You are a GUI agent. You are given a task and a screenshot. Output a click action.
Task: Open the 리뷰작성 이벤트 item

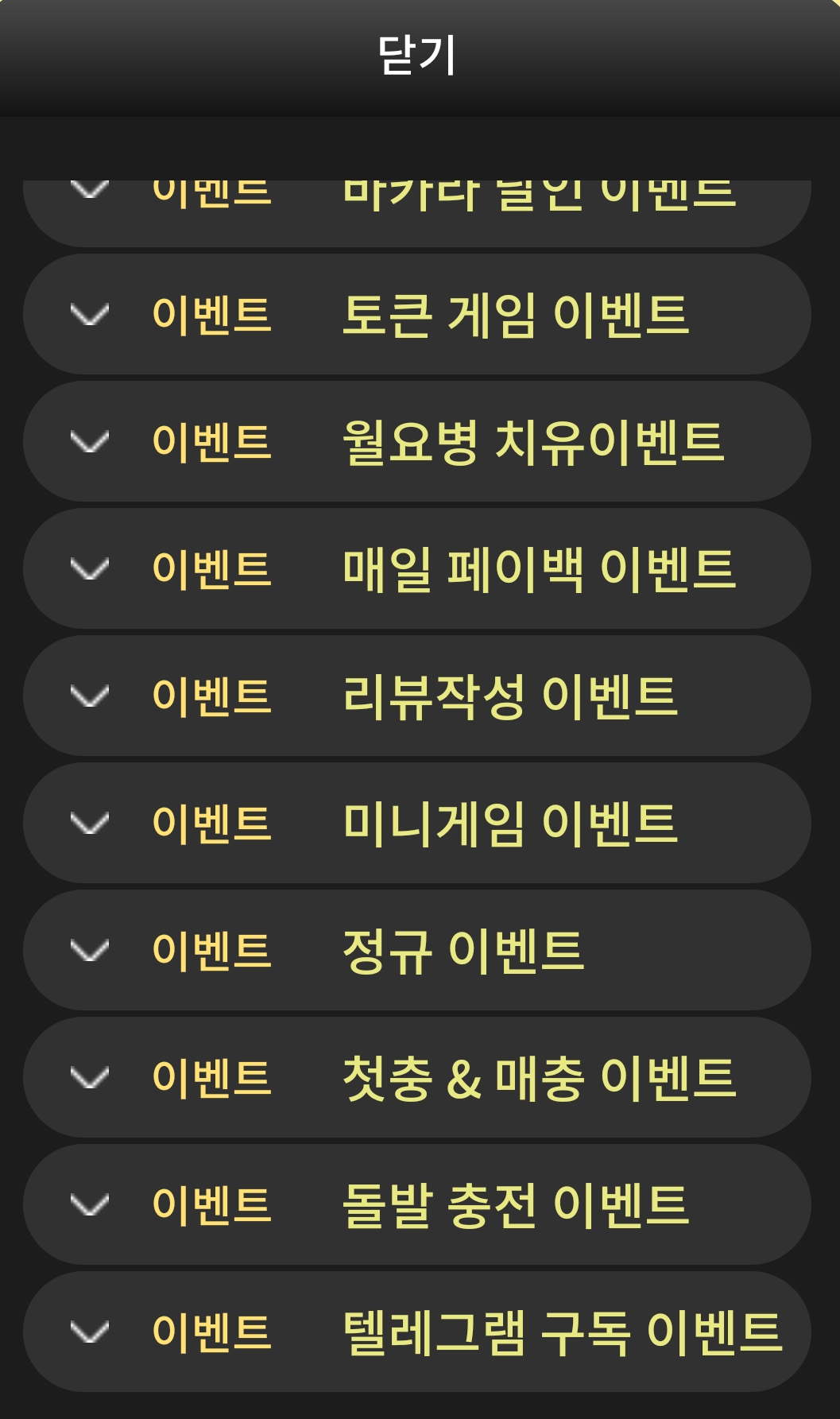[x=417, y=696]
